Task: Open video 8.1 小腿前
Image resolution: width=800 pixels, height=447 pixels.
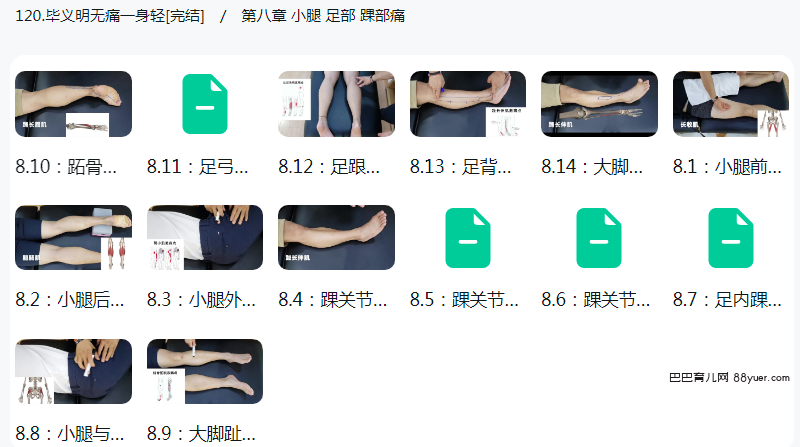Action: pyautogui.click(x=731, y=104)
